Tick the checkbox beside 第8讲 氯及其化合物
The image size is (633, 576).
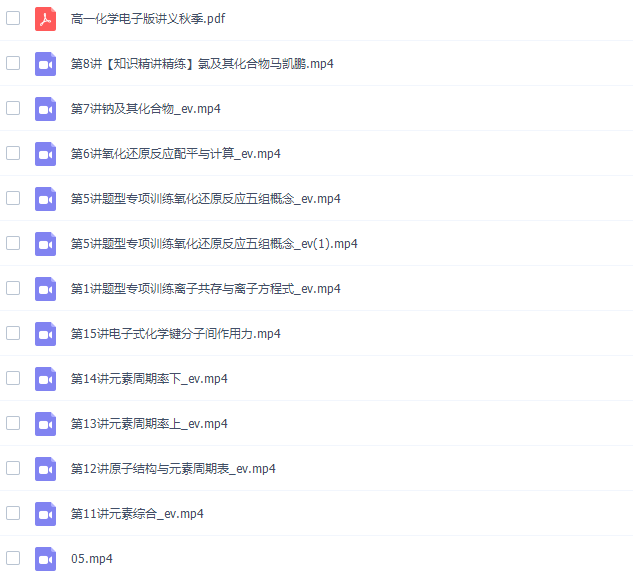(13, 63)
